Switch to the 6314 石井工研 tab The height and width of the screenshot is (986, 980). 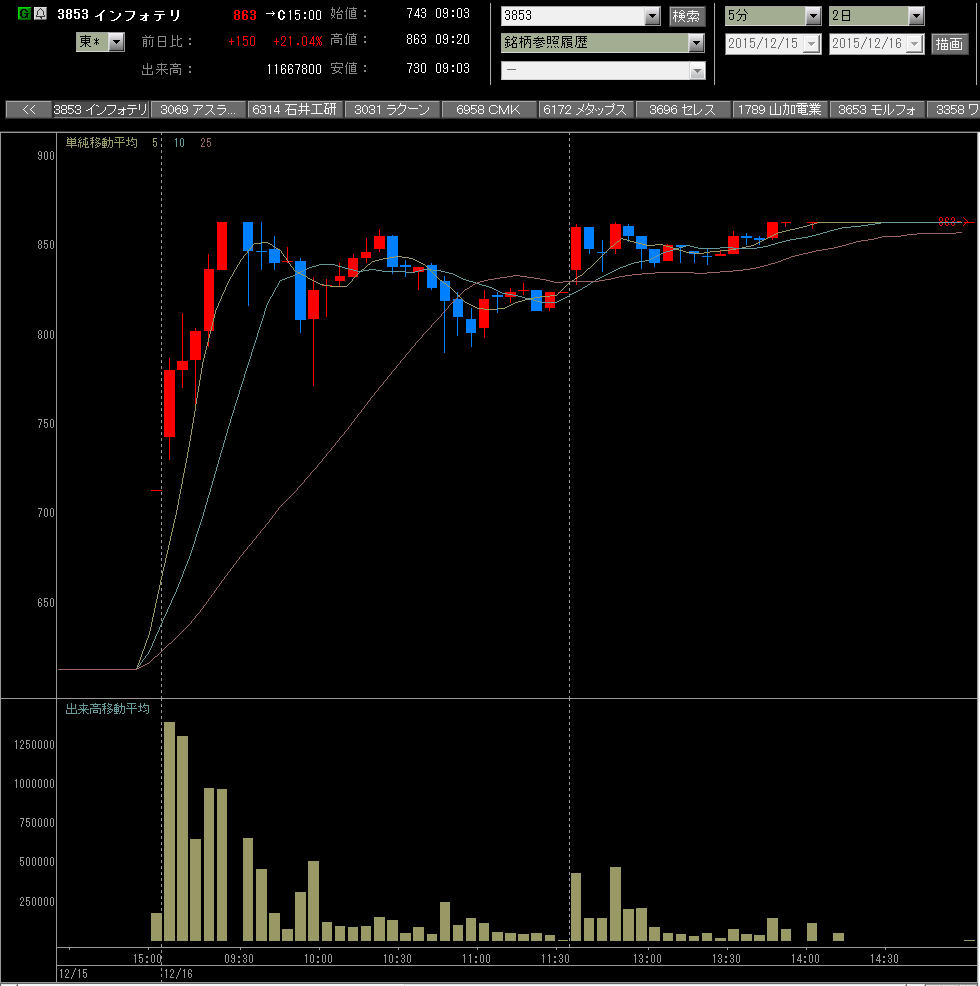pos(294,109)
